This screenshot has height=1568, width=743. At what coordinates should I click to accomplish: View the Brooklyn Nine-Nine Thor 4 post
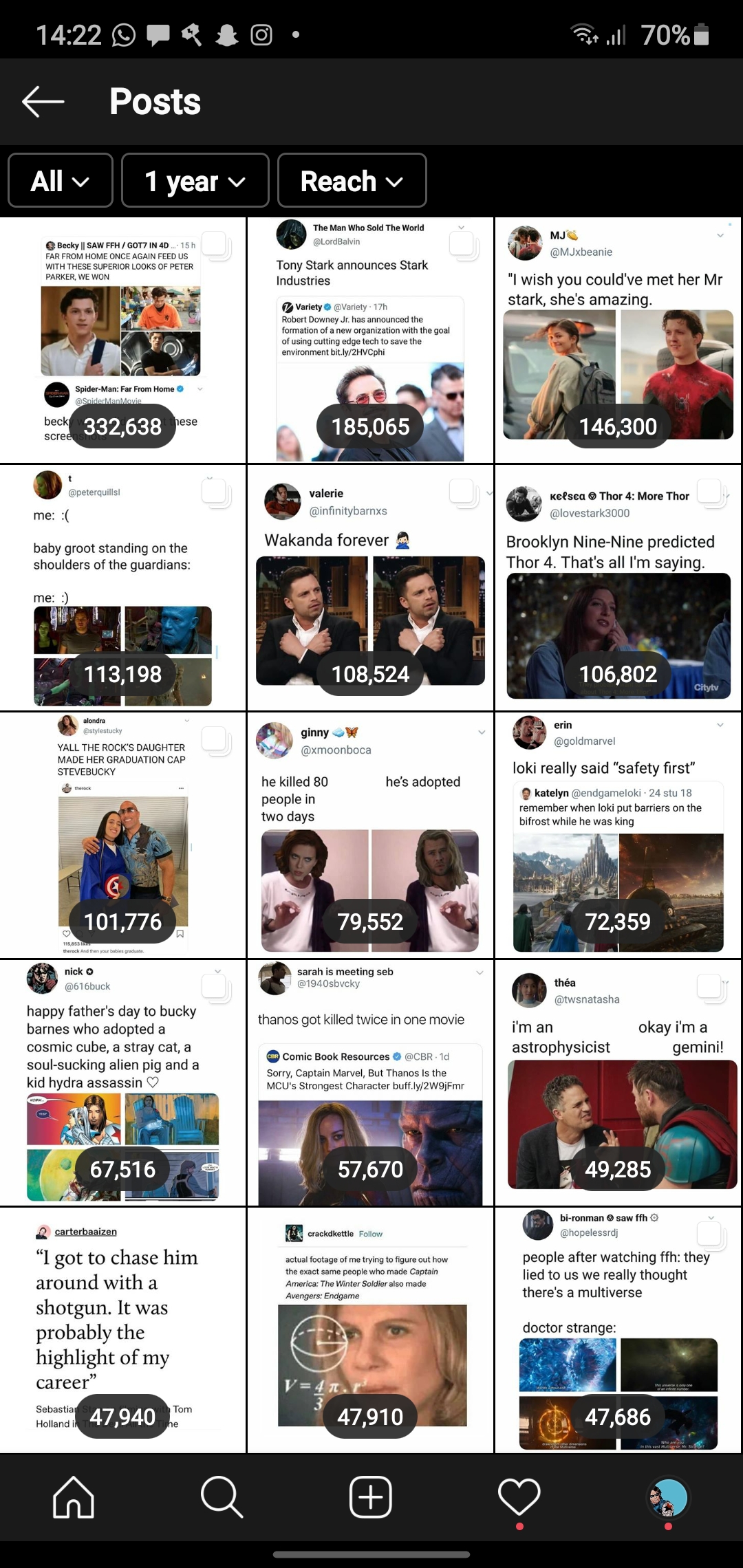(x=618, y=588)
